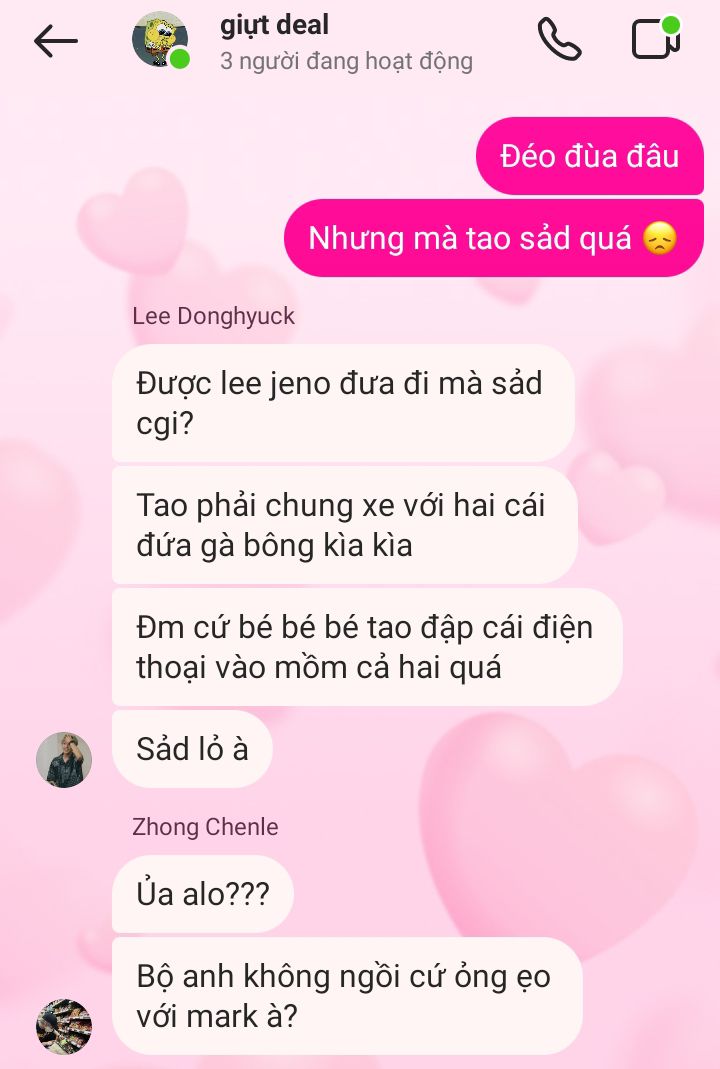Start a voice call with the group

pos(559,40)
